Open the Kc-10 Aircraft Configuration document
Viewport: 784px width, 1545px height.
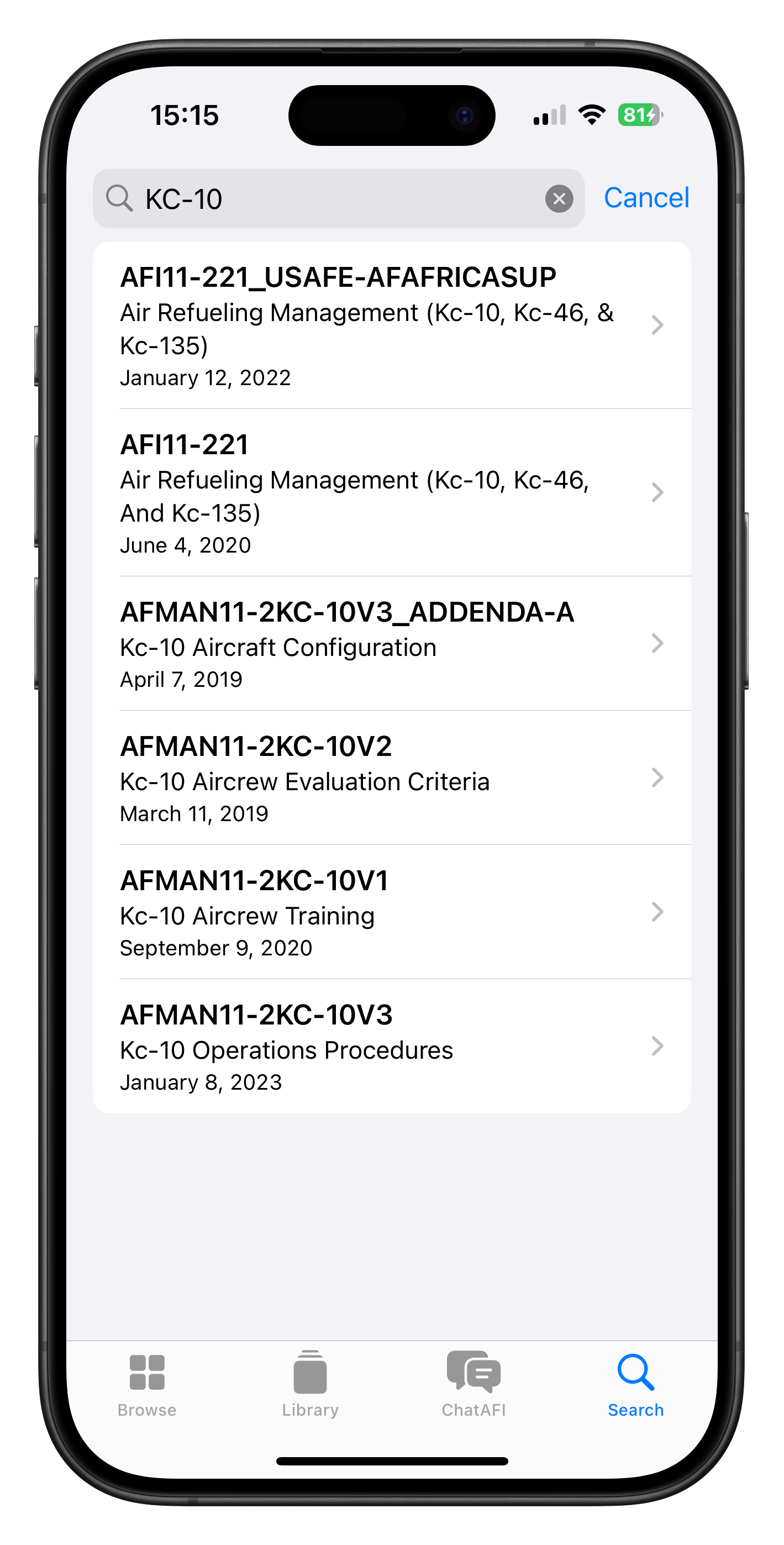coord(392,644)
